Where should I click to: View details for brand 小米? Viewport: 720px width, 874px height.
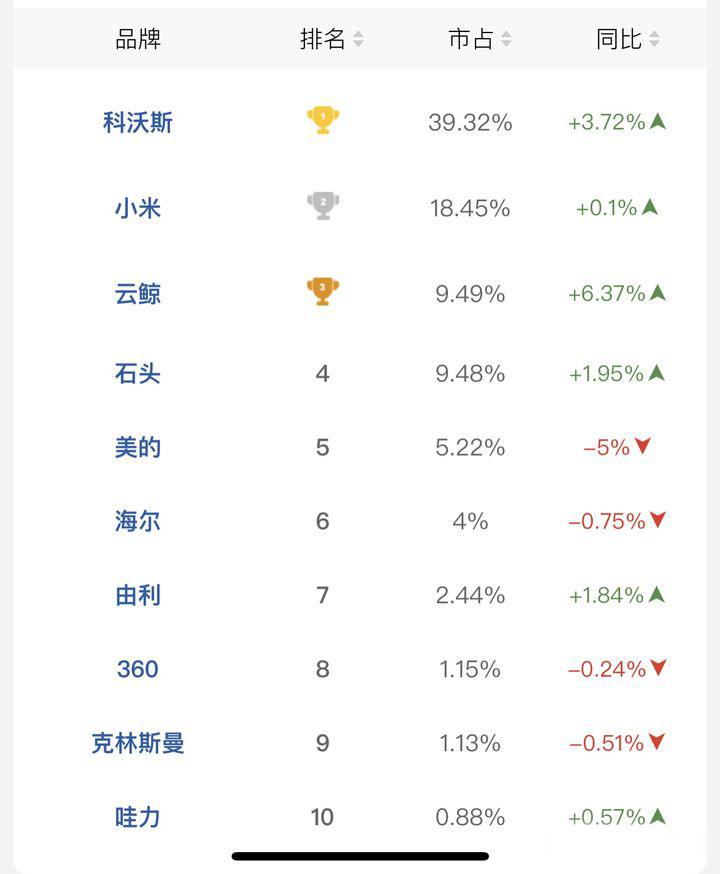138,208
